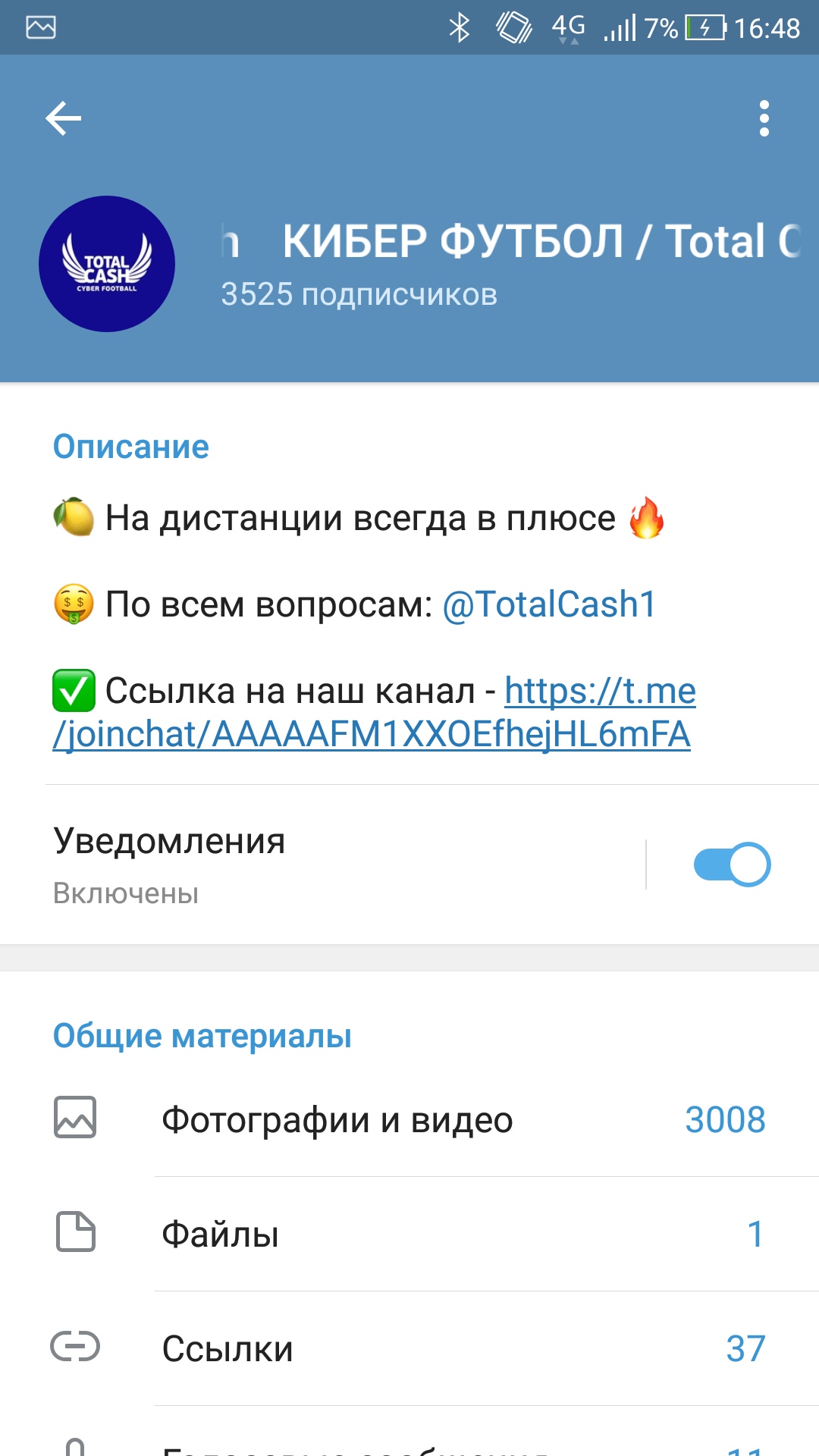View the Total Cash channel avatar

[107, 264]
